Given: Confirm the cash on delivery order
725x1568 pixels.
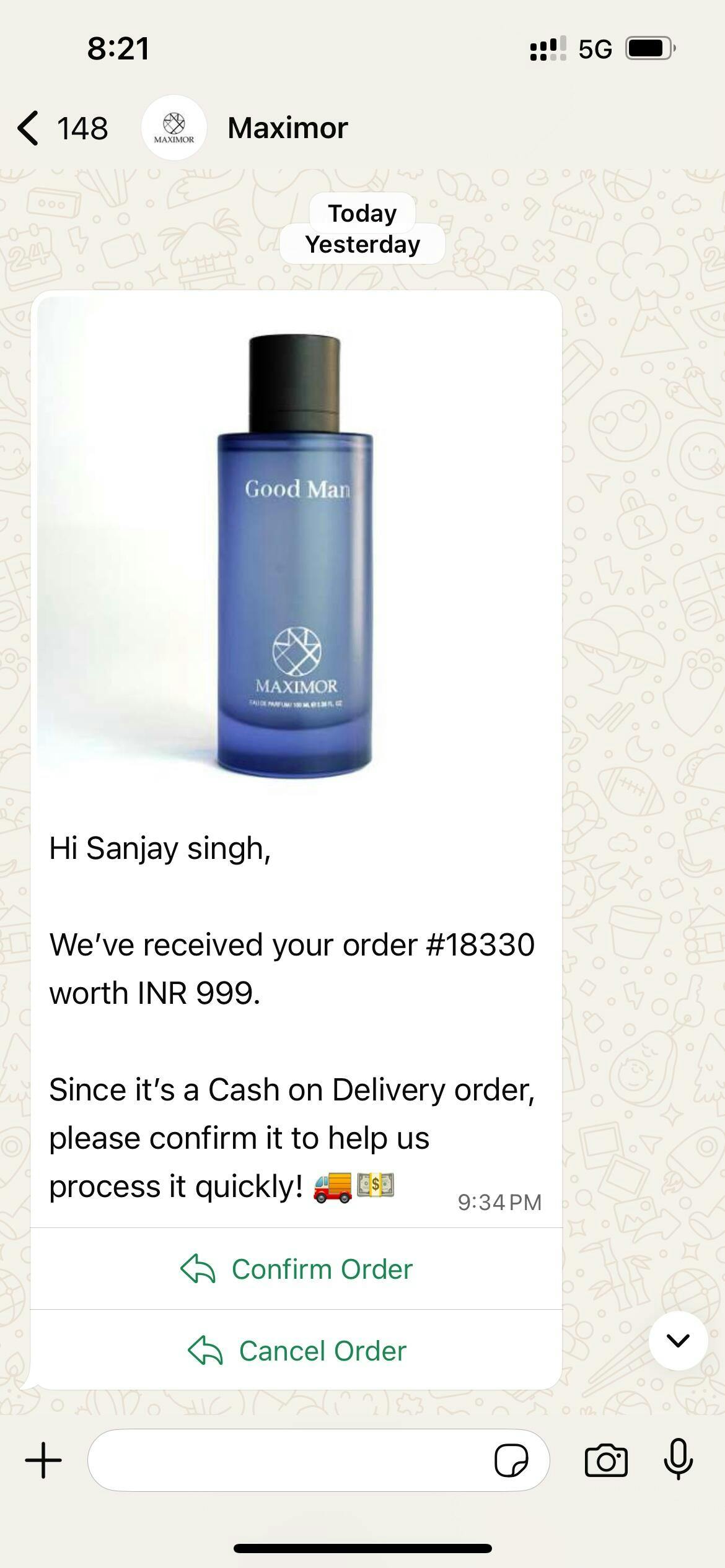Looking at the screenshot, I should coord(297,1269).
